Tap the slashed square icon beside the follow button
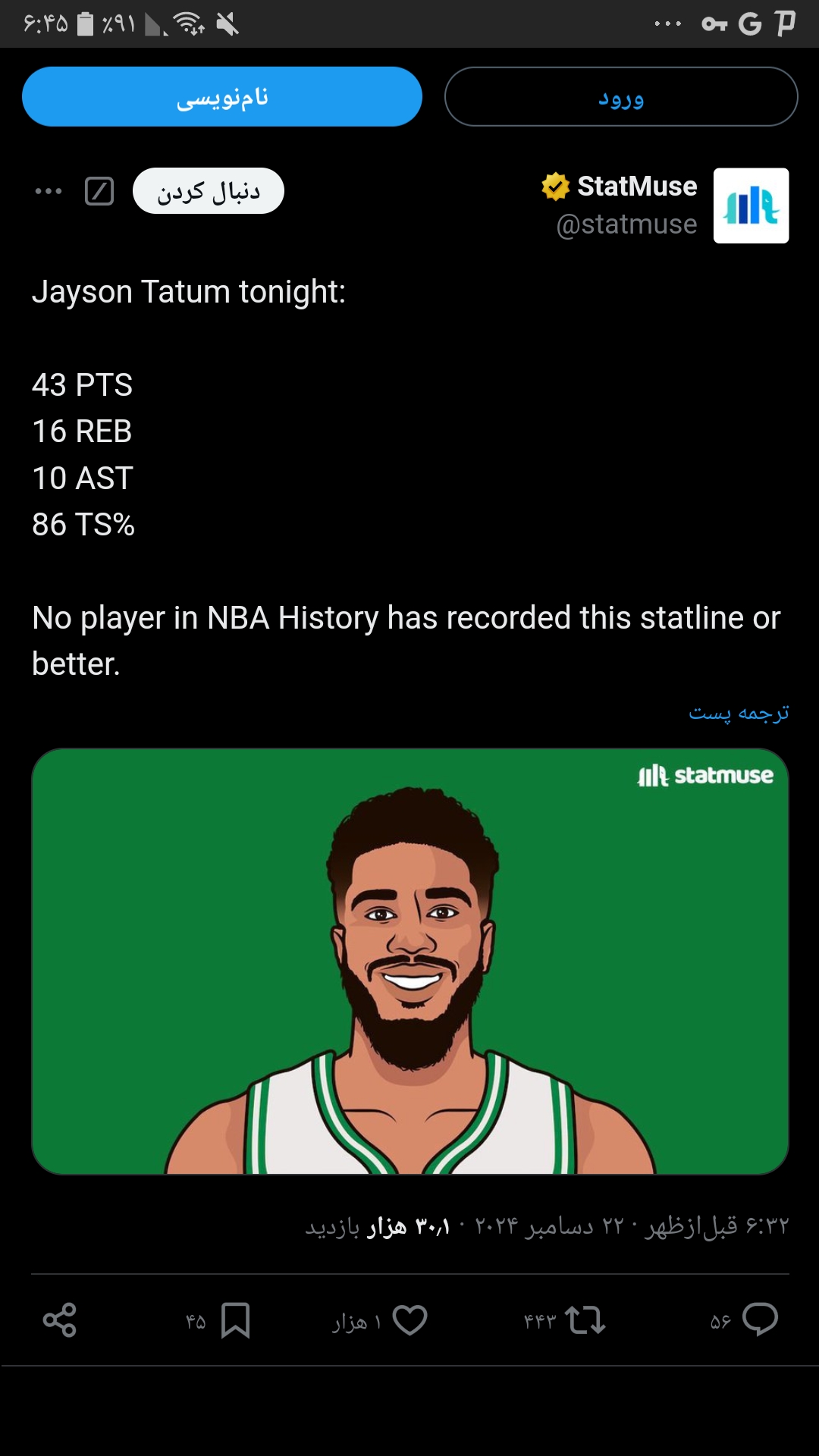This screenshot has height=1456, width=819. [x=99, y=191]
